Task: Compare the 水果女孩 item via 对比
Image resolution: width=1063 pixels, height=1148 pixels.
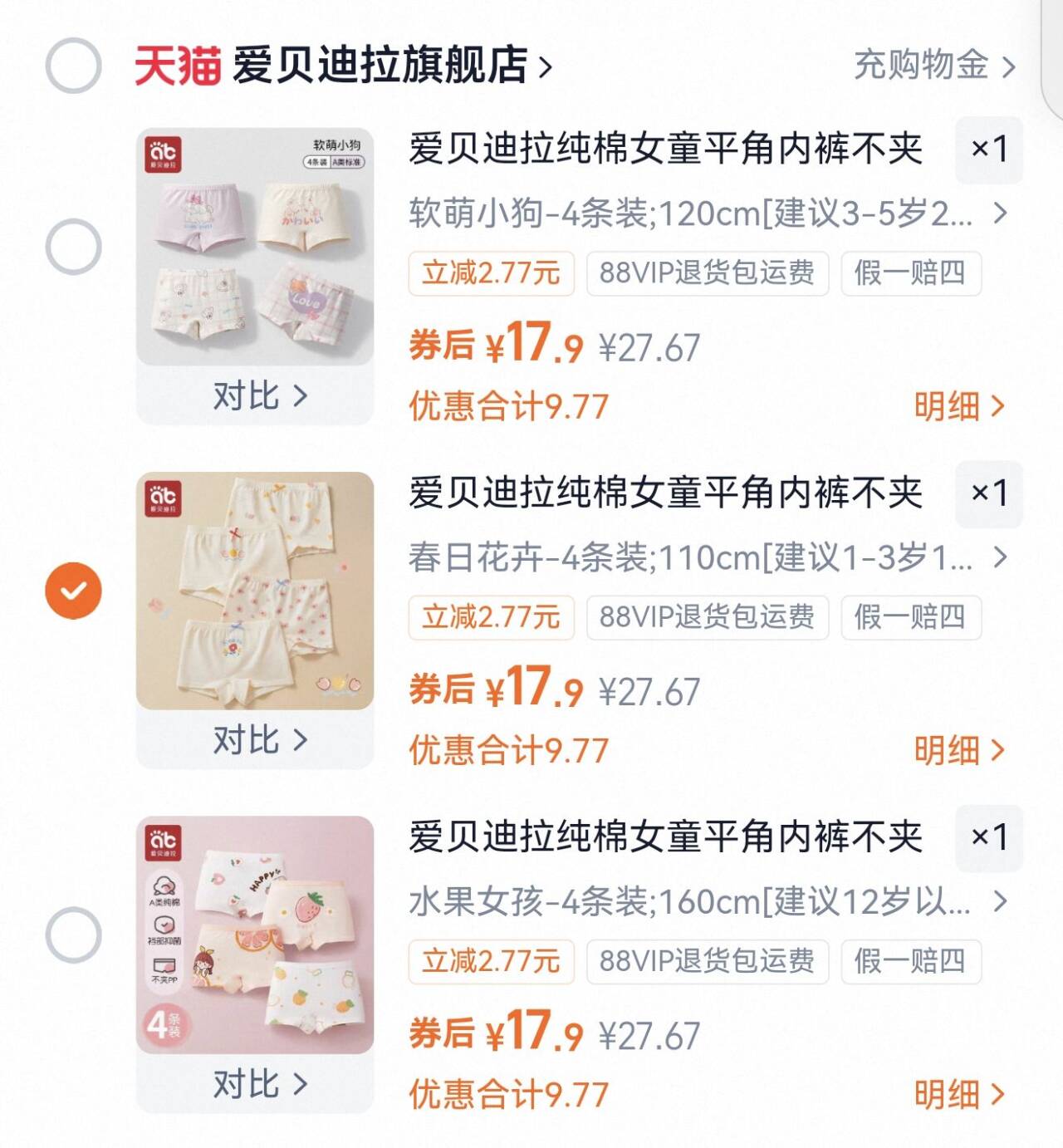Action: click(259, 1084)
